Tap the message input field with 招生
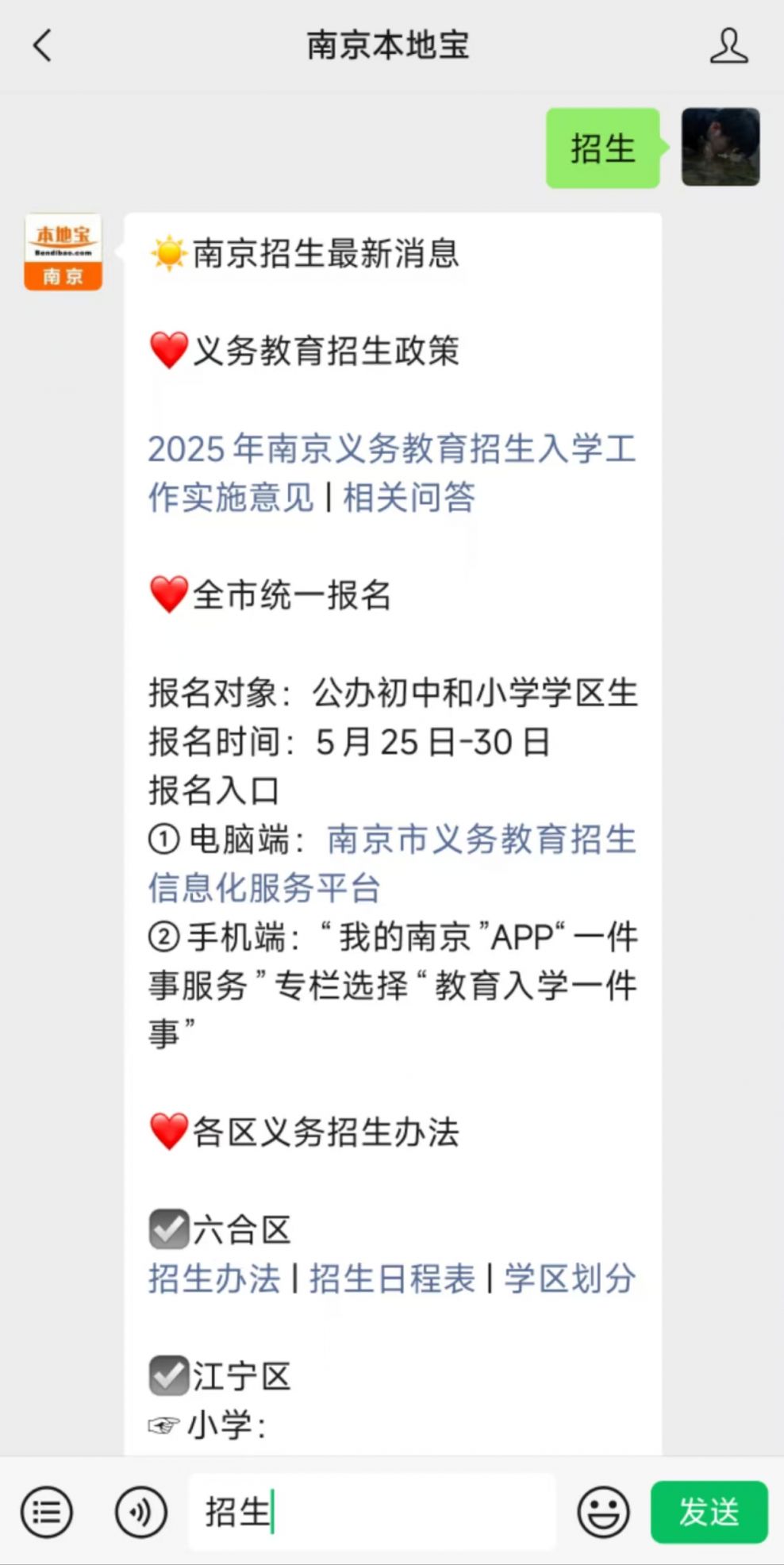The image size is (784, 1565). pos(371,1512)
